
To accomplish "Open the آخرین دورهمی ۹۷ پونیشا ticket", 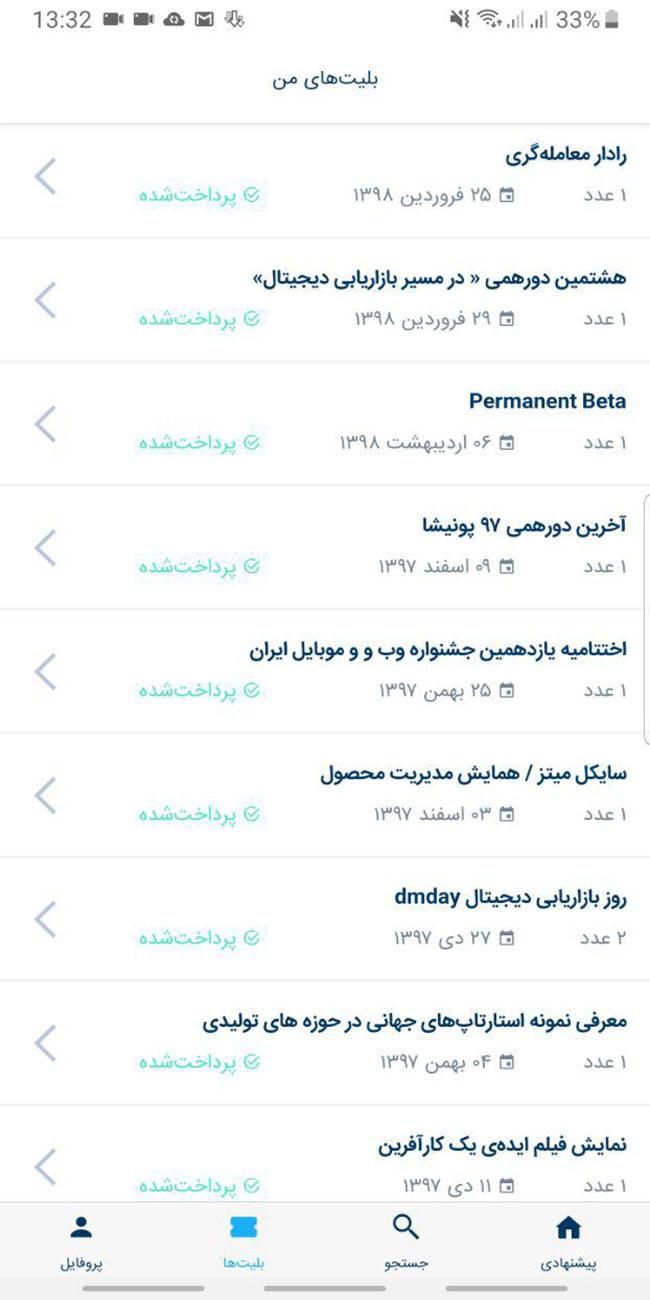I will (325, 548).
